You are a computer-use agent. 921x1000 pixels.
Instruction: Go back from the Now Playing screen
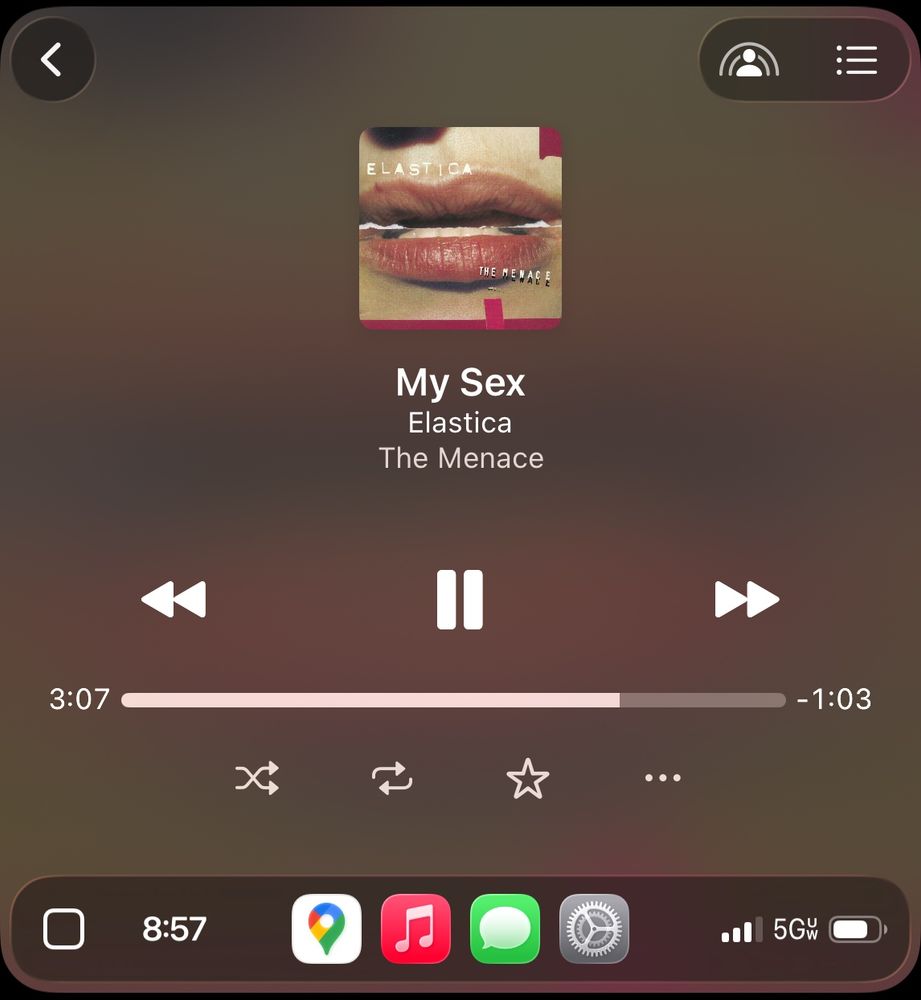coord(52,60)
